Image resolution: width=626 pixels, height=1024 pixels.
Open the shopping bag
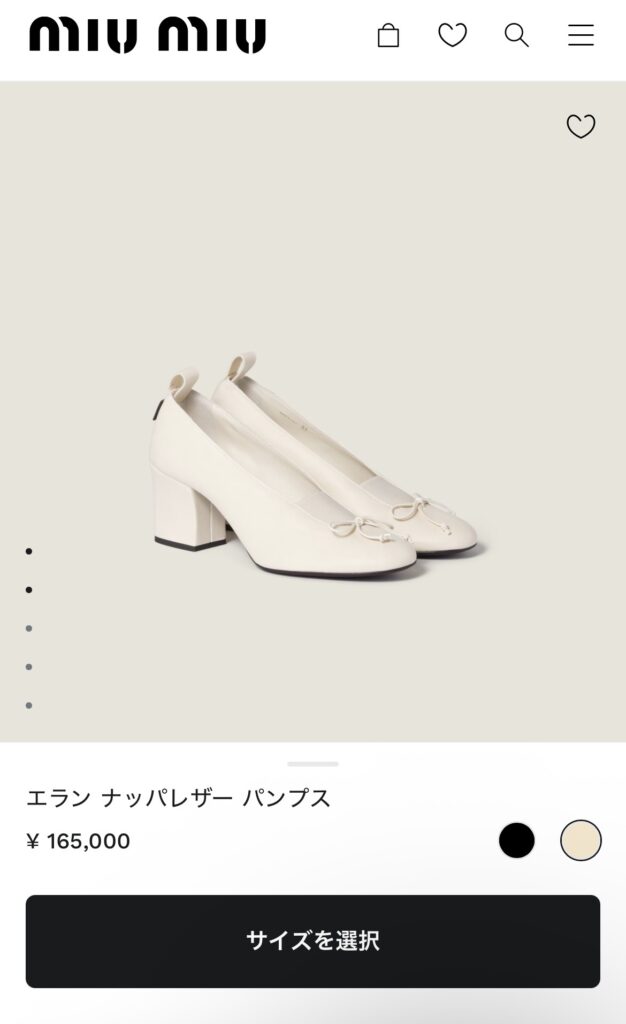tap(388, 36)
